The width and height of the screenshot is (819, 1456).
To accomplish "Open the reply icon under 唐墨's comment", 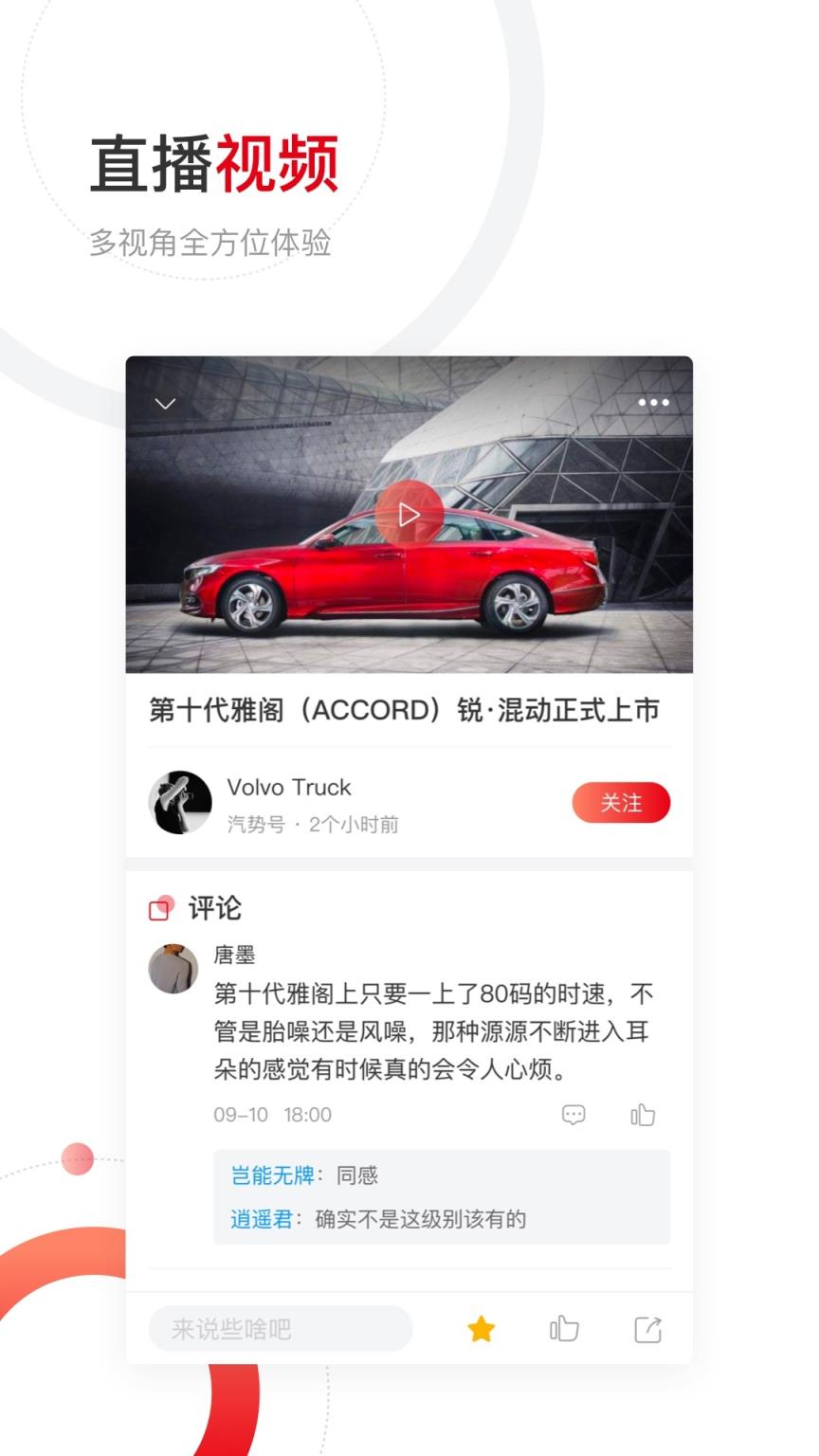I will tap(574, 1115).
